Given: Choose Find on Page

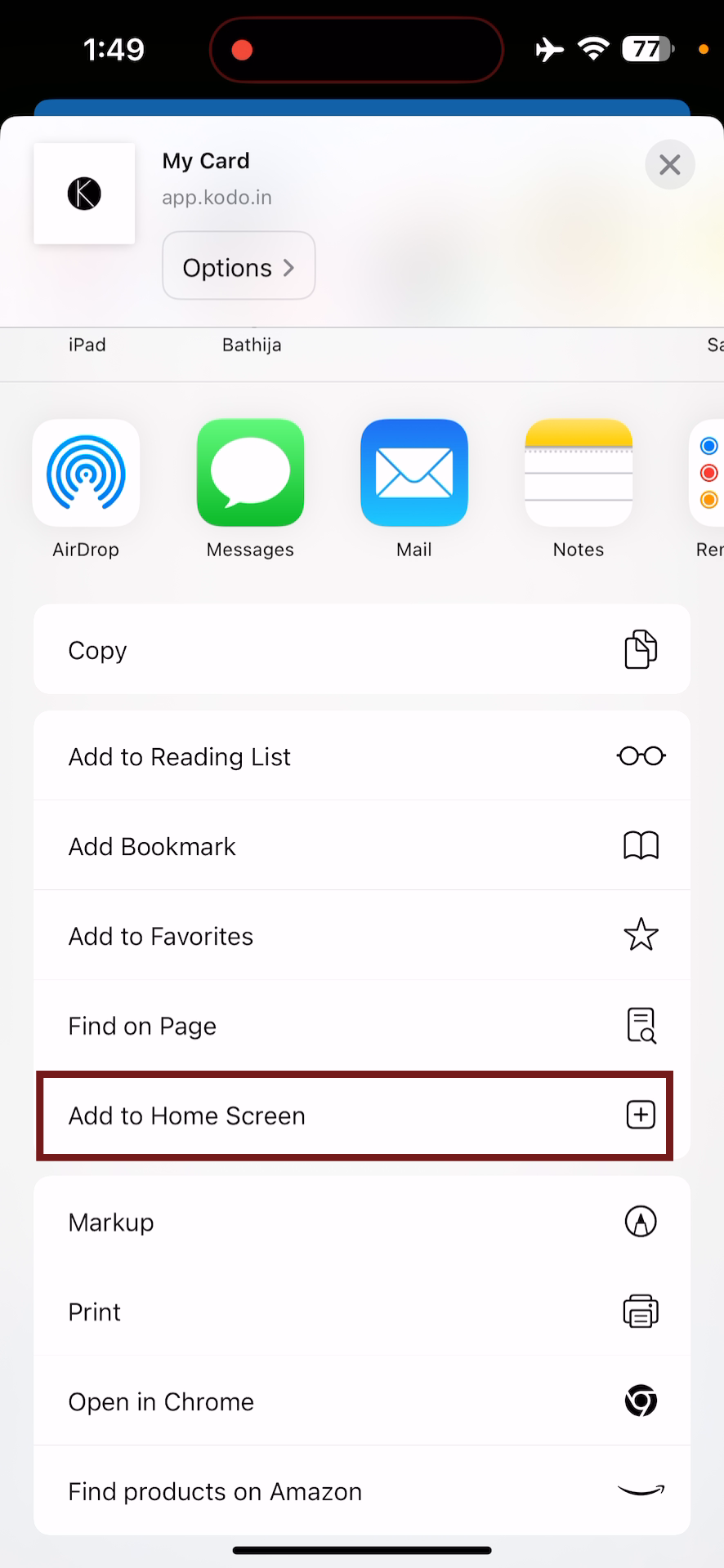Looking at the screenshot, I should [x=361, y=1026].
